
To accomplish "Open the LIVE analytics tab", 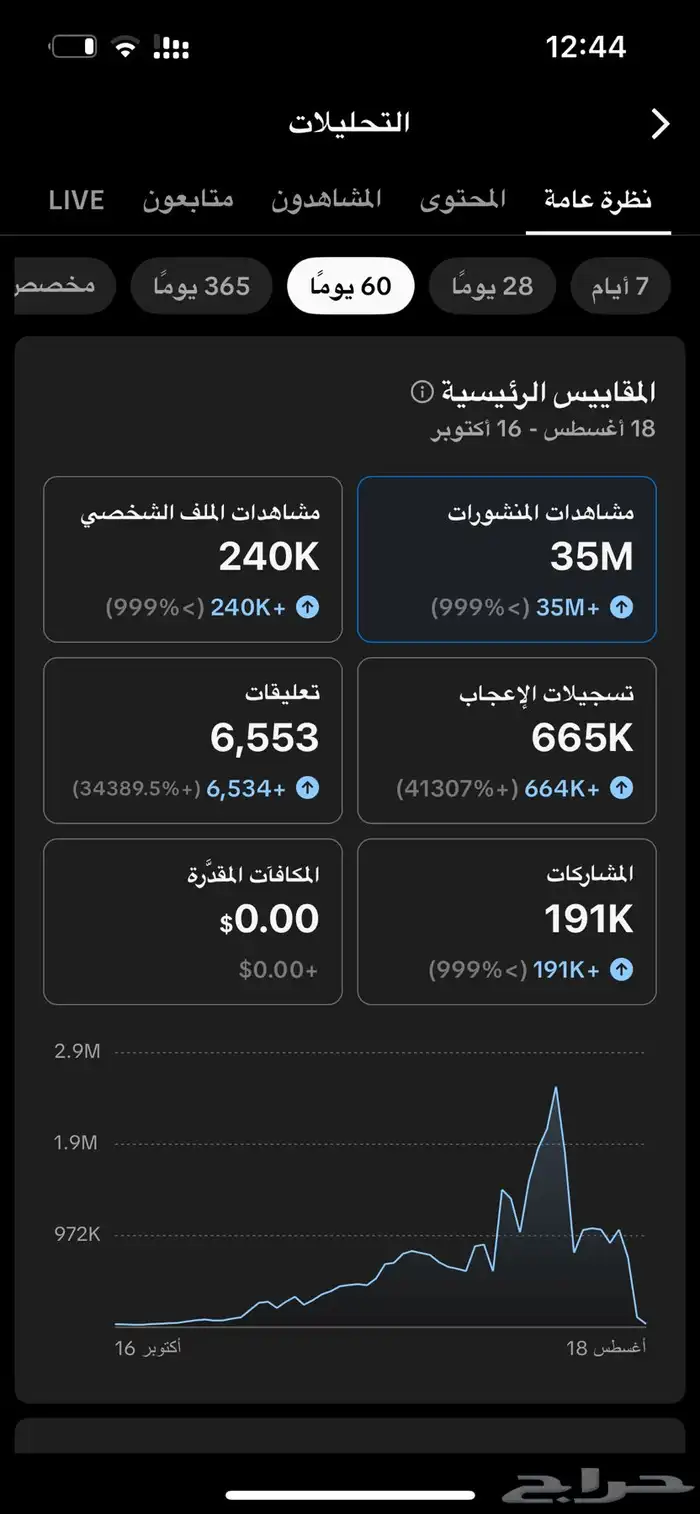I will [76, 199].
